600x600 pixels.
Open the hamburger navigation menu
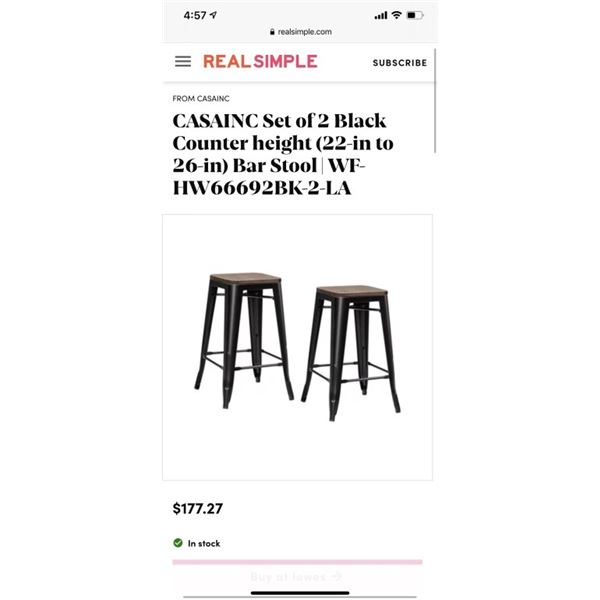(x=183, y=61)
